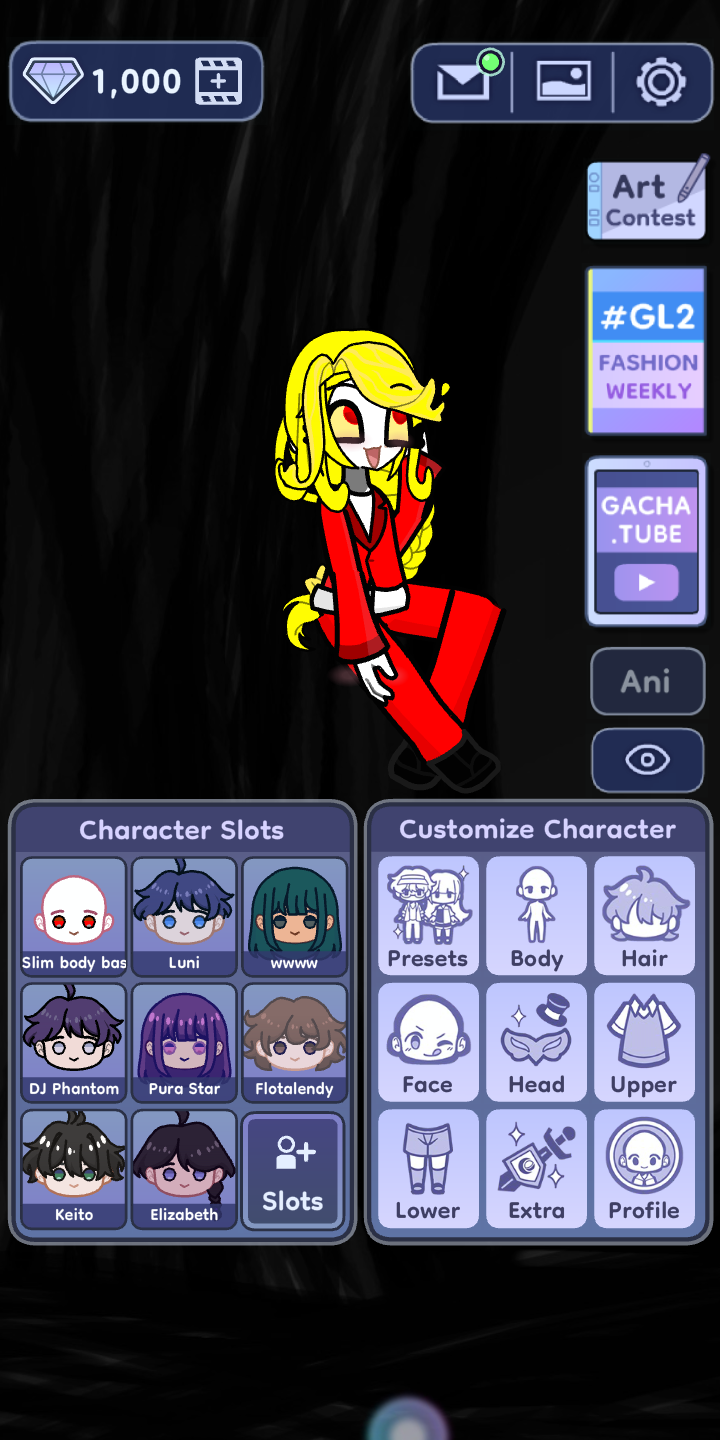Customize the Hair

click(644, 915)
